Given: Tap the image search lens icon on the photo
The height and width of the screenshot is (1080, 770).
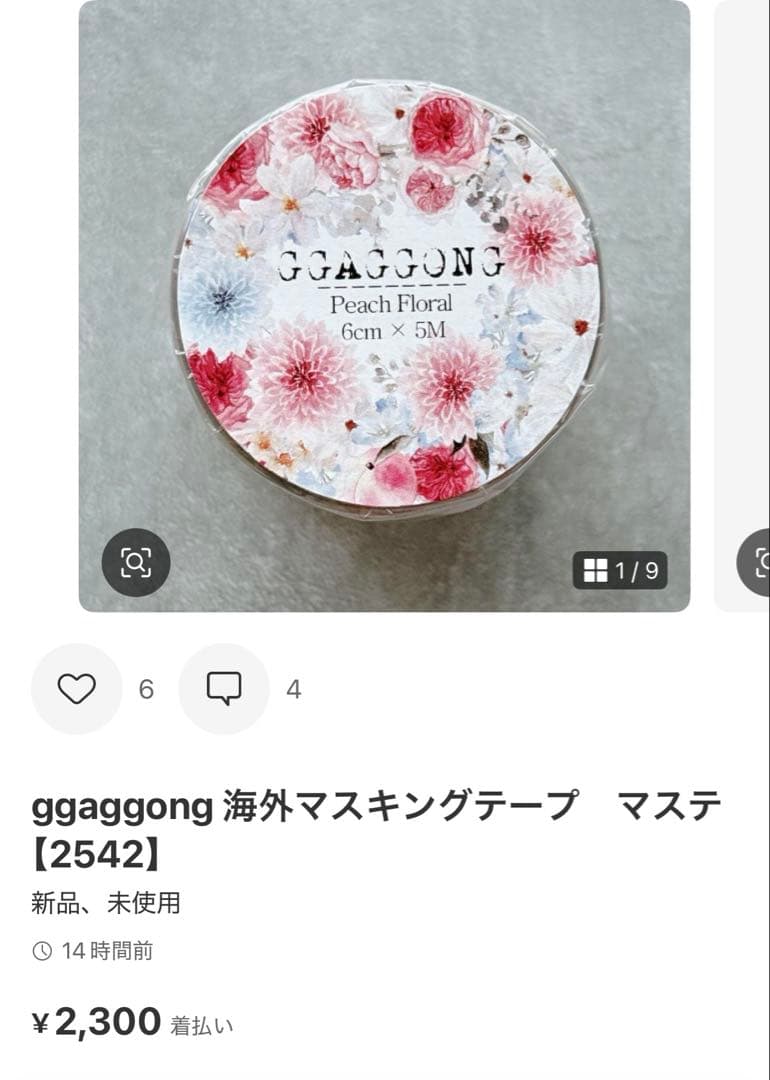Looking at the screenshot, I should [134, 563].
